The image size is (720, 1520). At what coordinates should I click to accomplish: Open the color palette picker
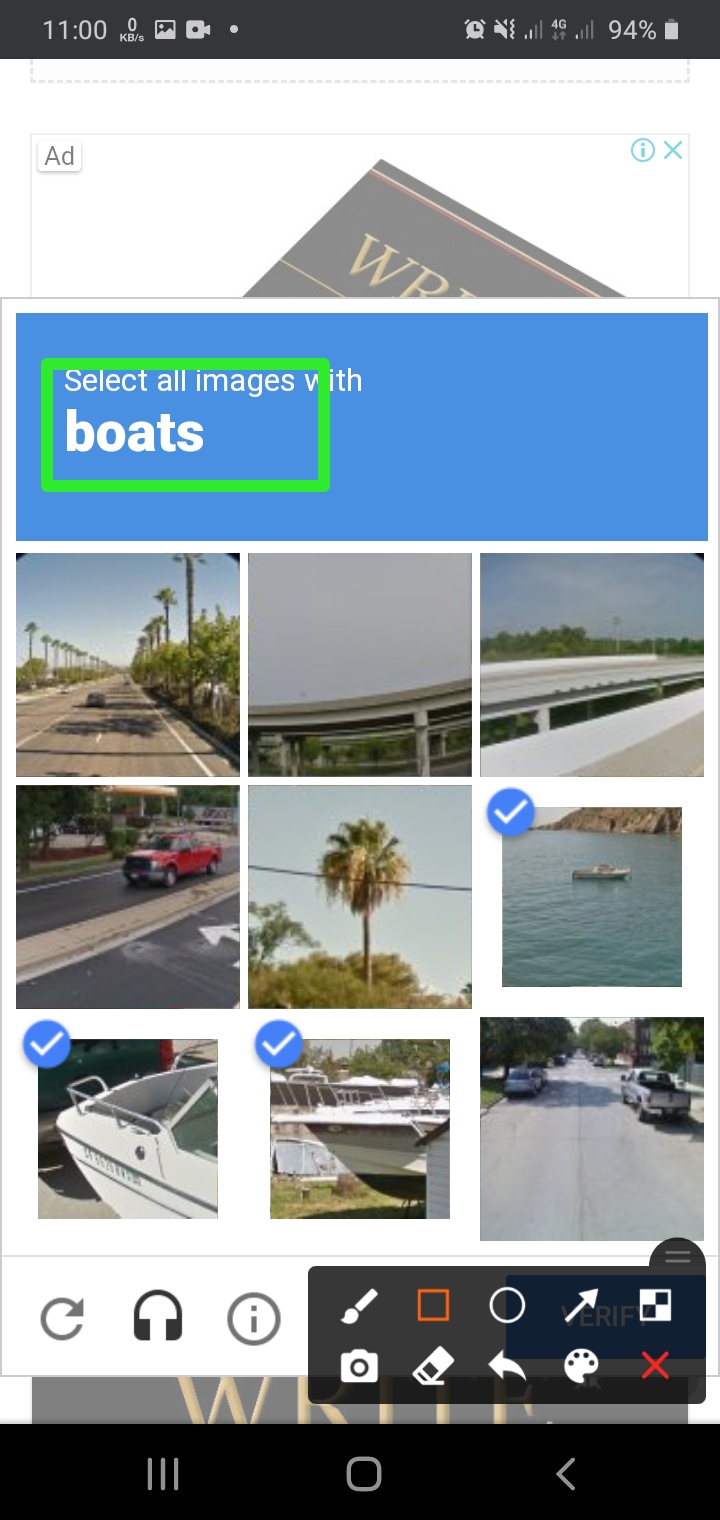581,1366
